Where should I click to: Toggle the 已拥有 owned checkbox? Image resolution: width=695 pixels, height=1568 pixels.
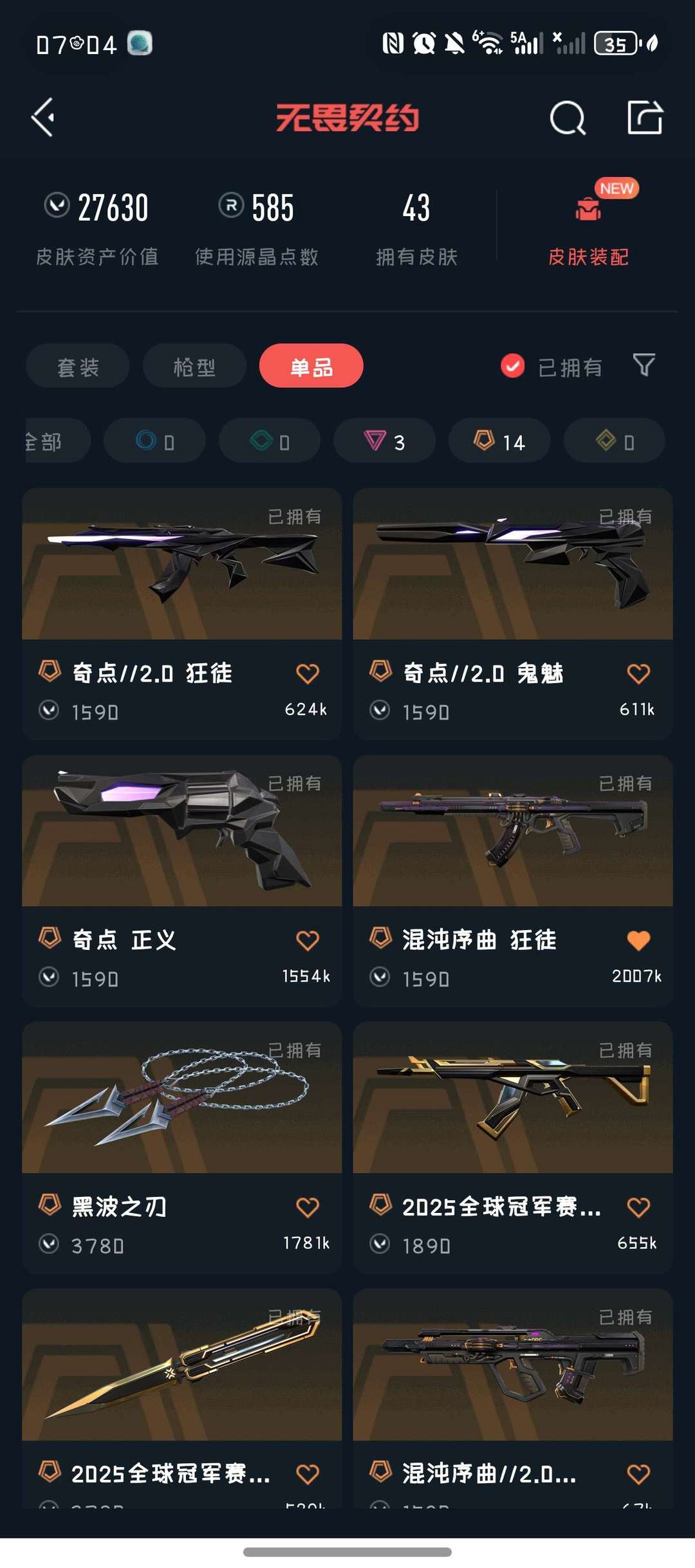point(512,367)
